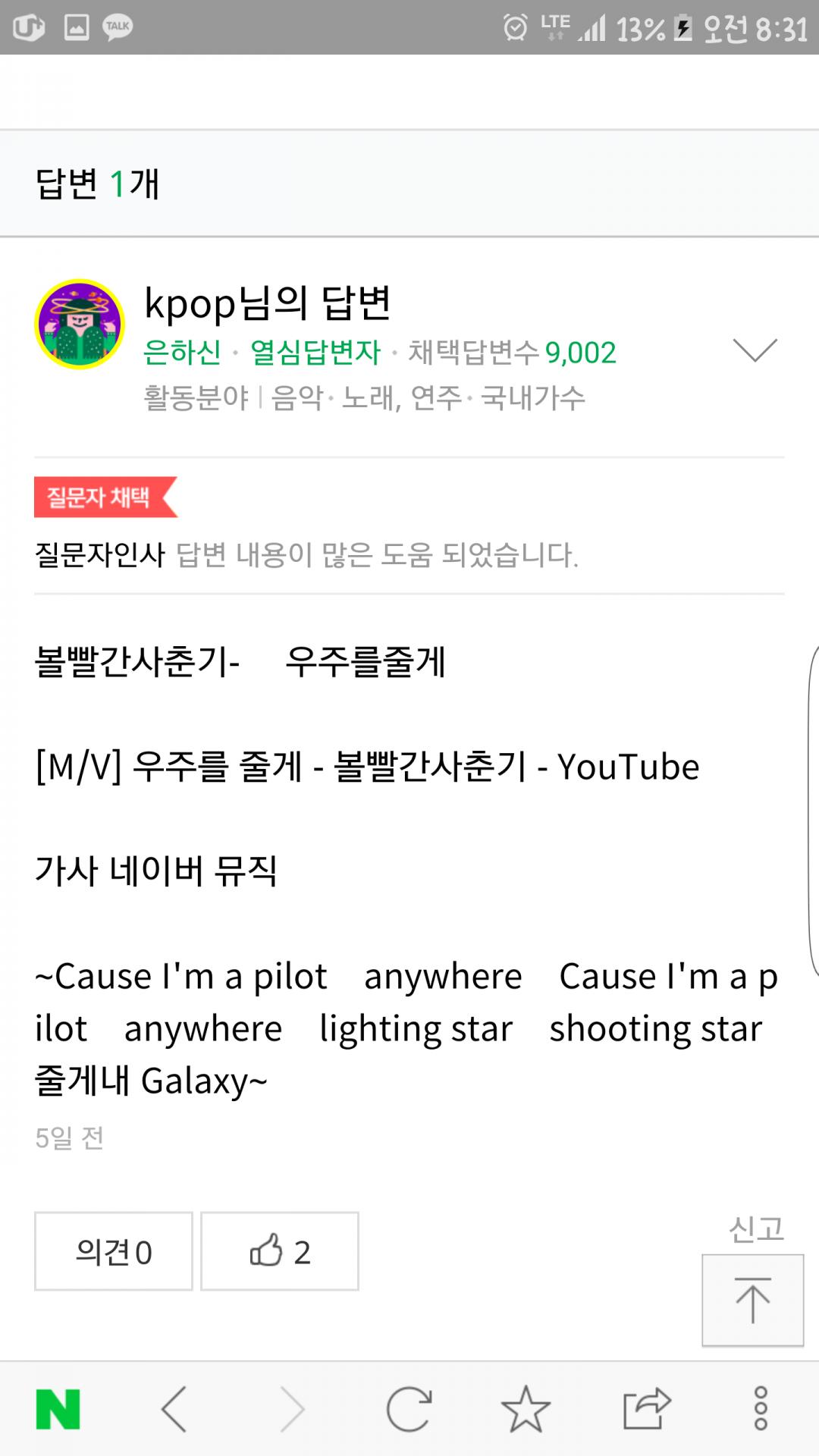Like the answer with the thumbs-up button
819x1456 pixels.
[x=280, y=1251]
